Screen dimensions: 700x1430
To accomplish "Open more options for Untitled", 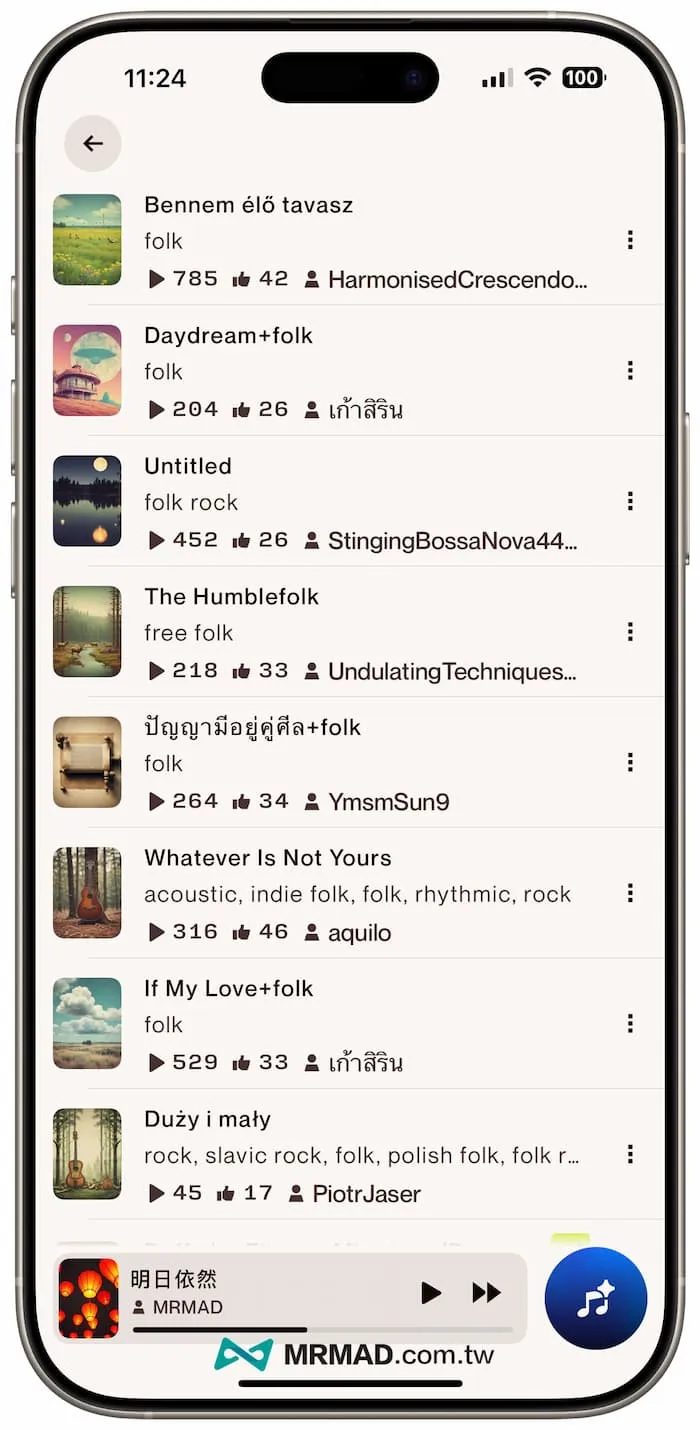I will [630, 501].
